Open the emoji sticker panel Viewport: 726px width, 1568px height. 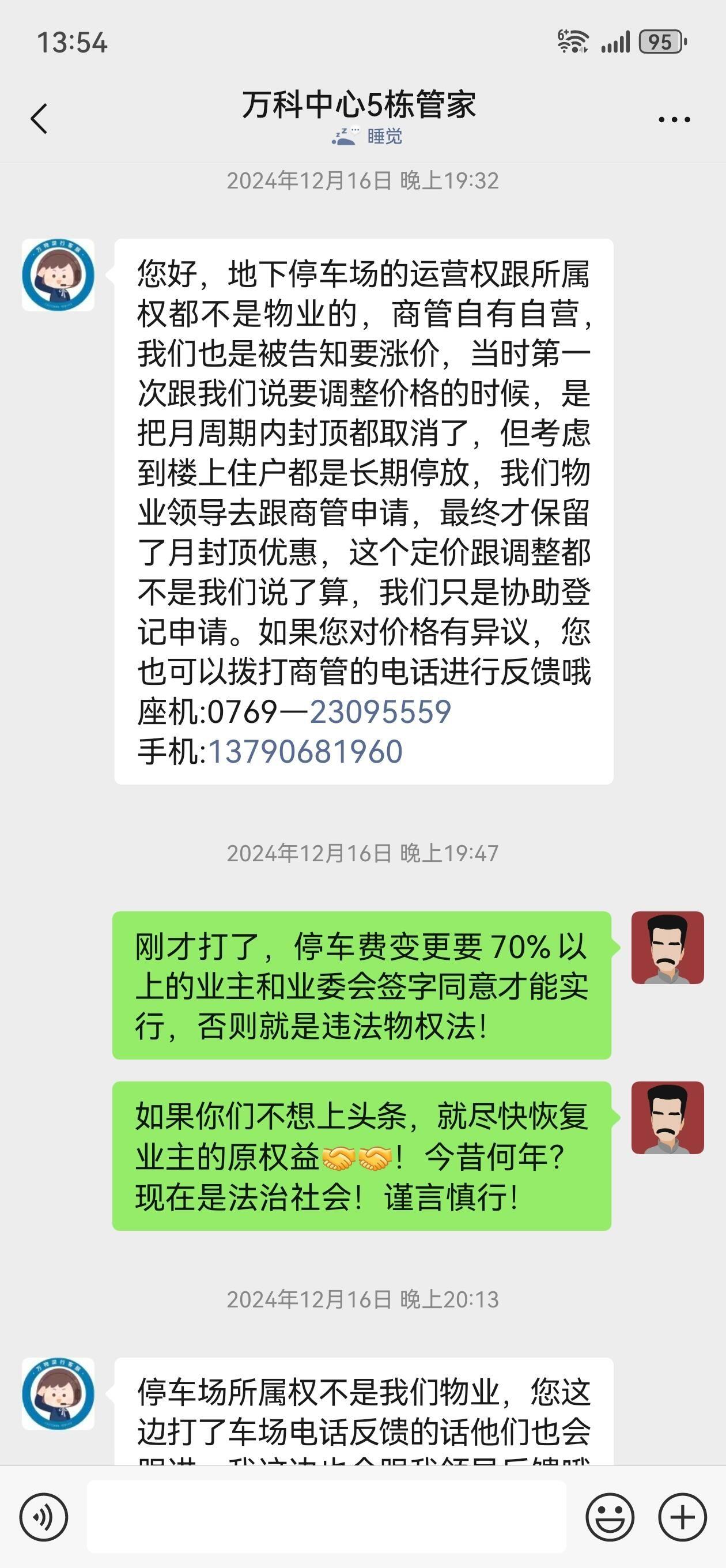[x=609, y=1517]
